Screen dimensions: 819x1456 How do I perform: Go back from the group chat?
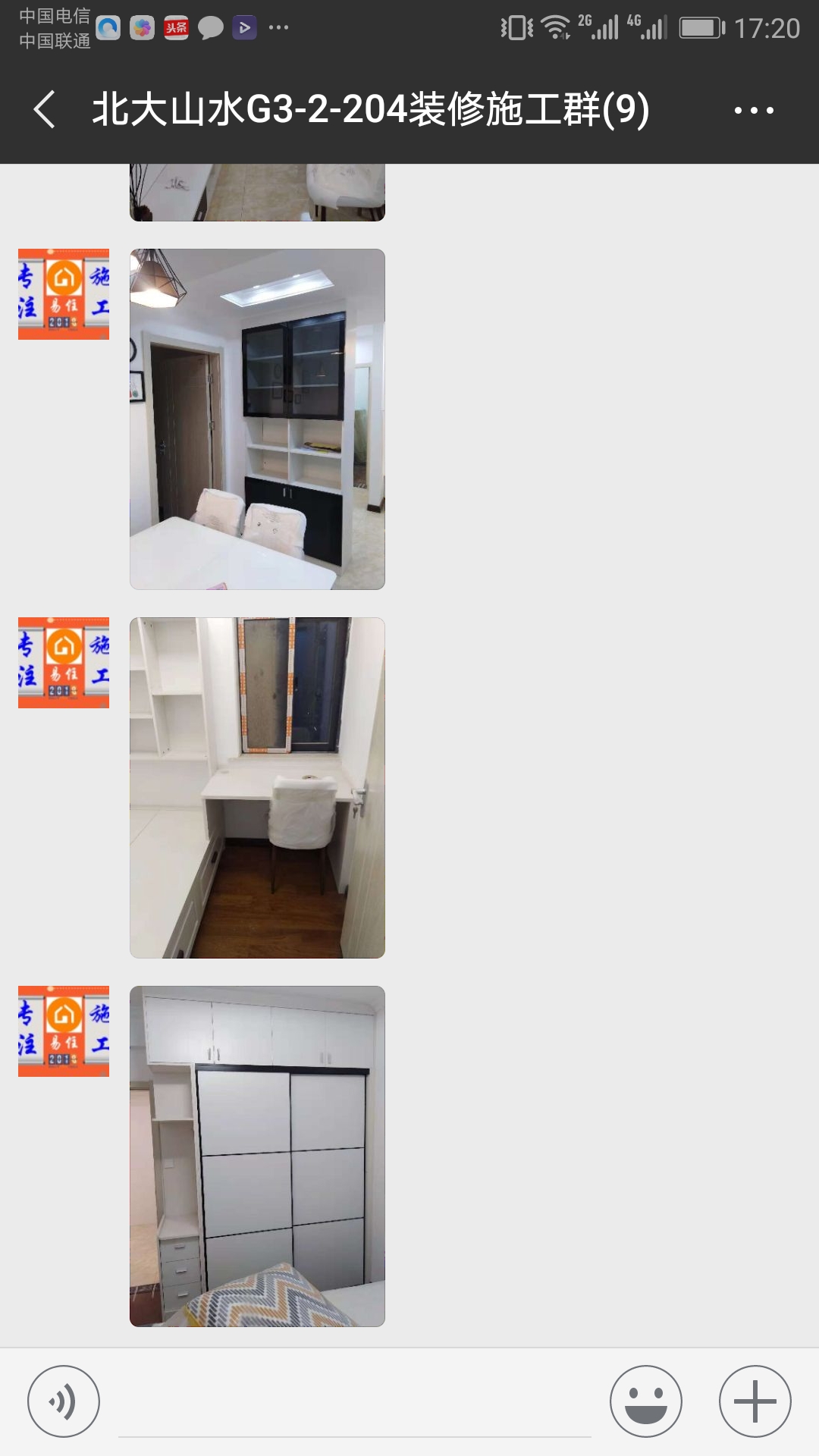pyautogui.click(x=45, y=110)
